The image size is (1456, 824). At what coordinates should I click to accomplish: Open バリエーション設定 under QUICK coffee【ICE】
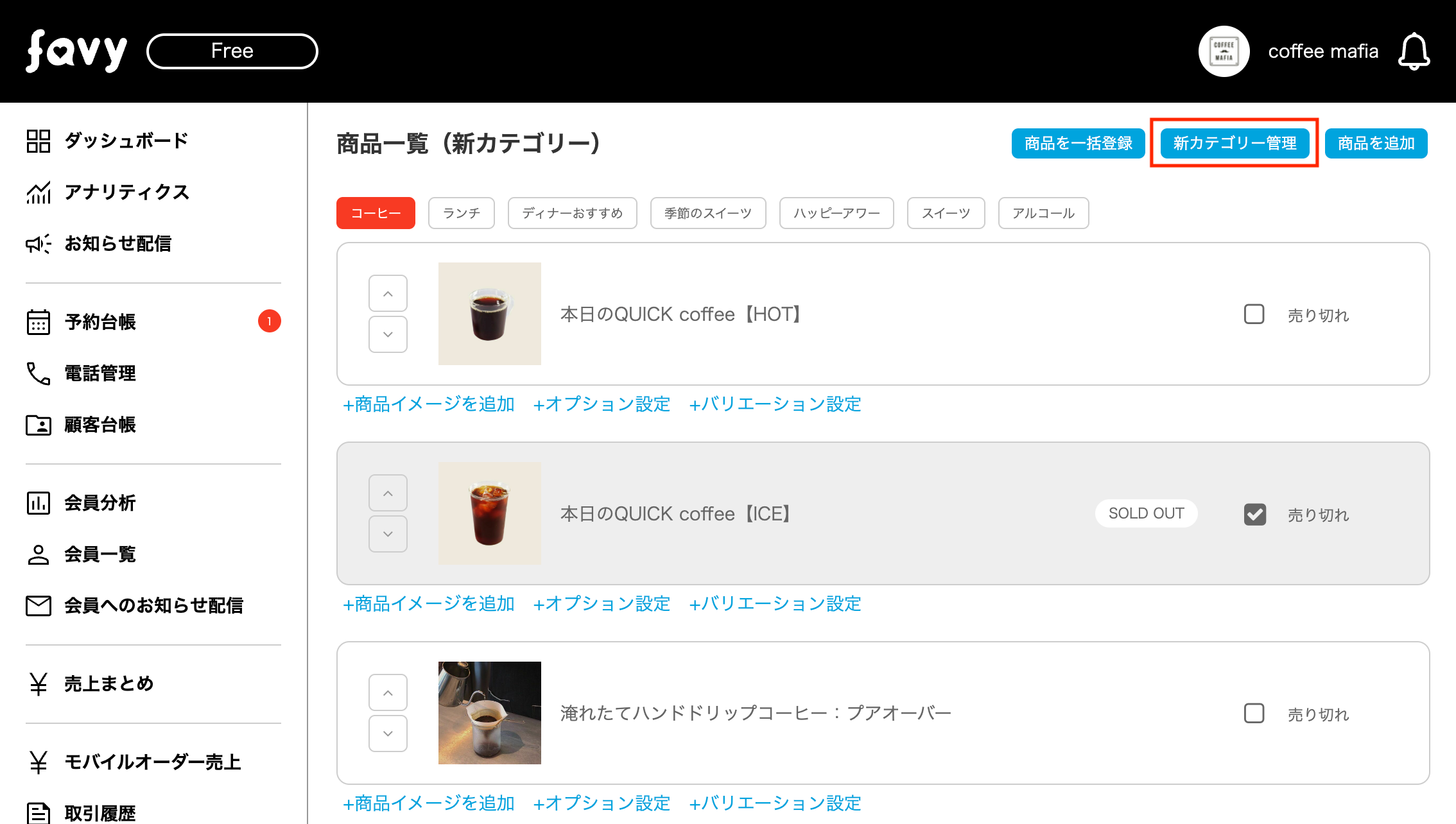point(775,604)
